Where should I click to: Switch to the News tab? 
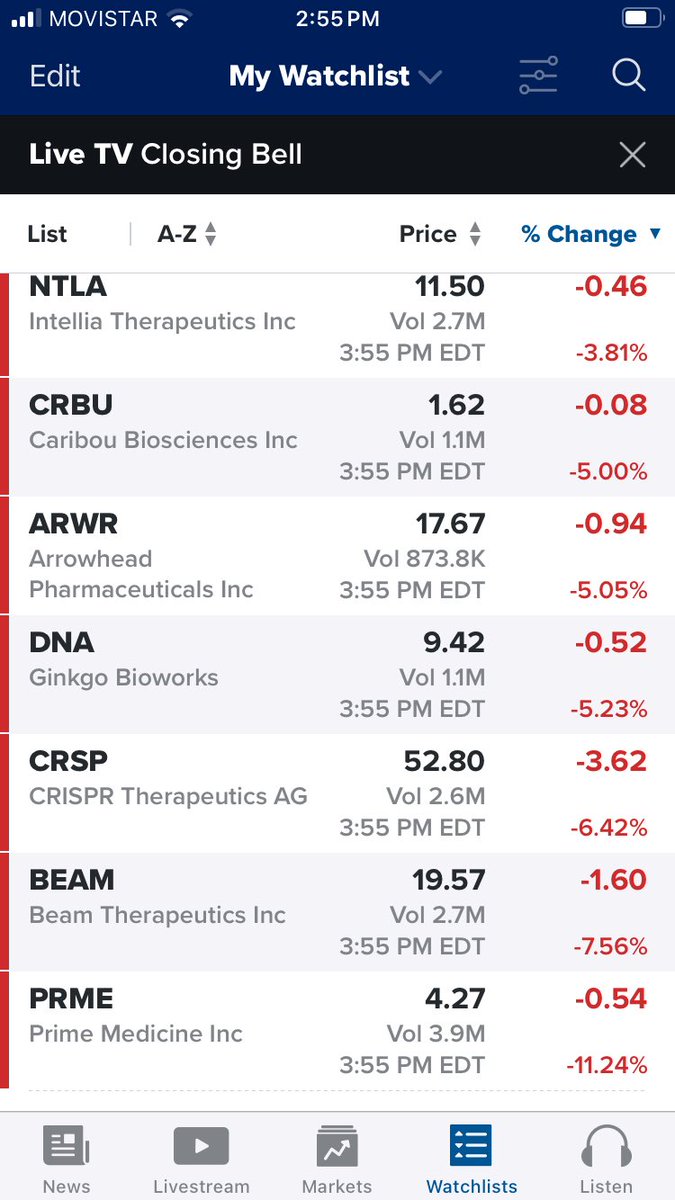tap(67, 1158)
